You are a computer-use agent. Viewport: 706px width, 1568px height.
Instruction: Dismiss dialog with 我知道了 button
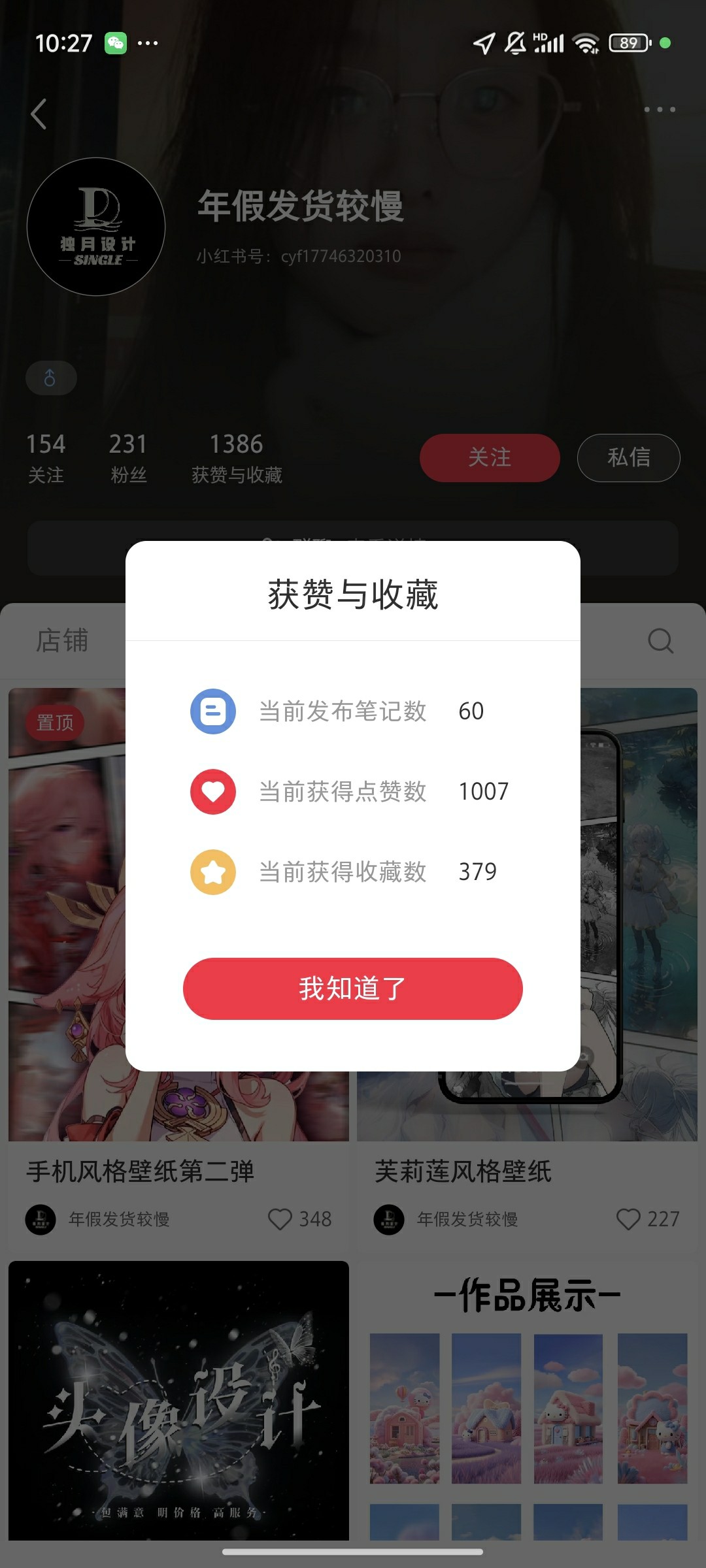click(x=352, y=988)
